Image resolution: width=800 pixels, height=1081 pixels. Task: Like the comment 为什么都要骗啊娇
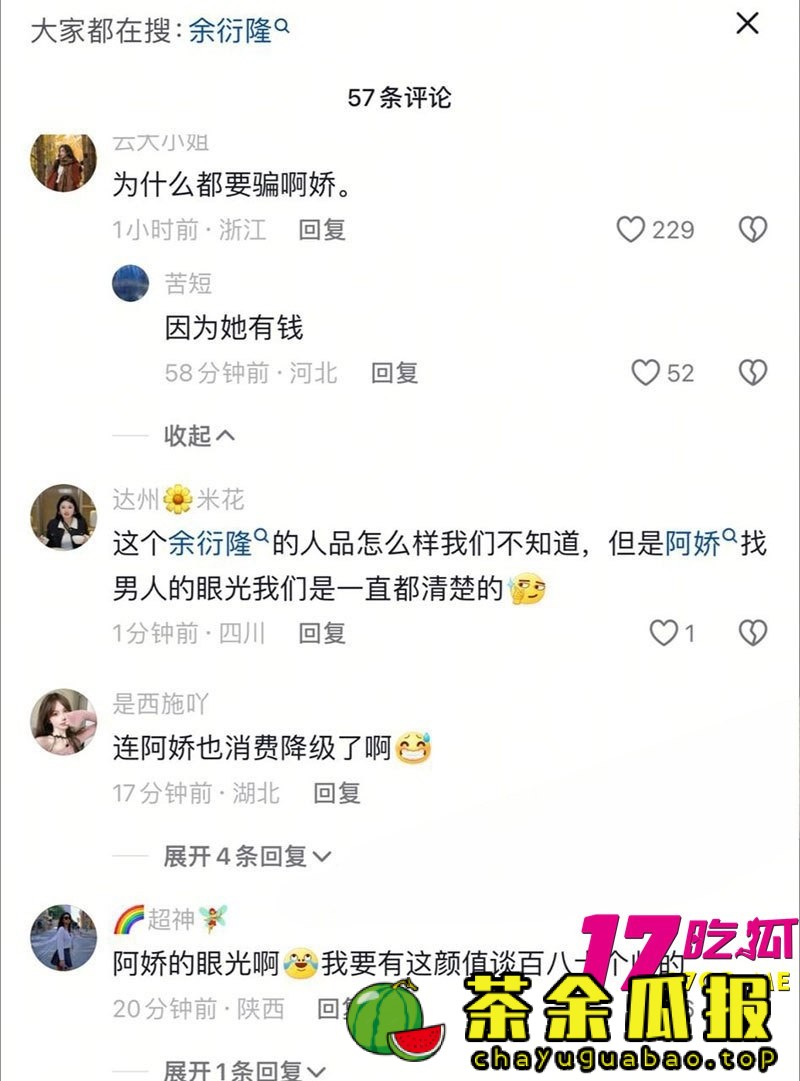coord(631,230)
